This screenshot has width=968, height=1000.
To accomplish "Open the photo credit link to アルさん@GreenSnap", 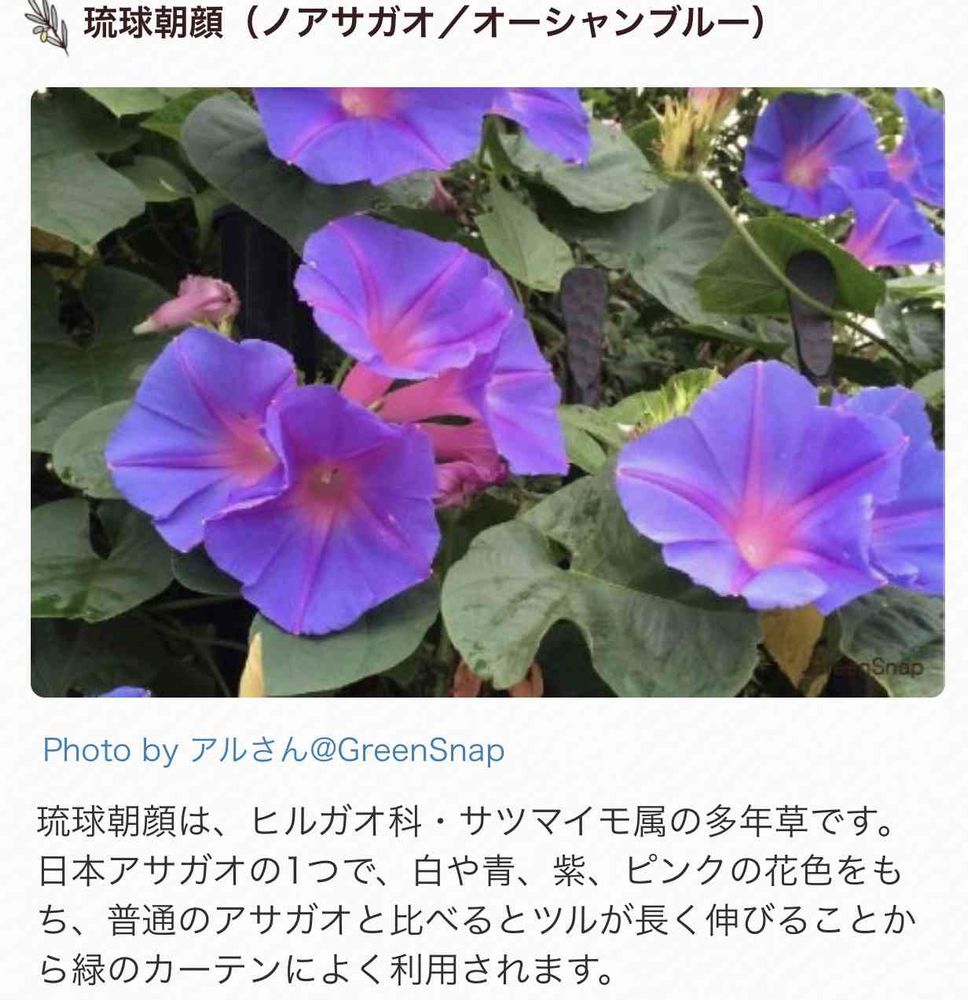I will 274,750.
